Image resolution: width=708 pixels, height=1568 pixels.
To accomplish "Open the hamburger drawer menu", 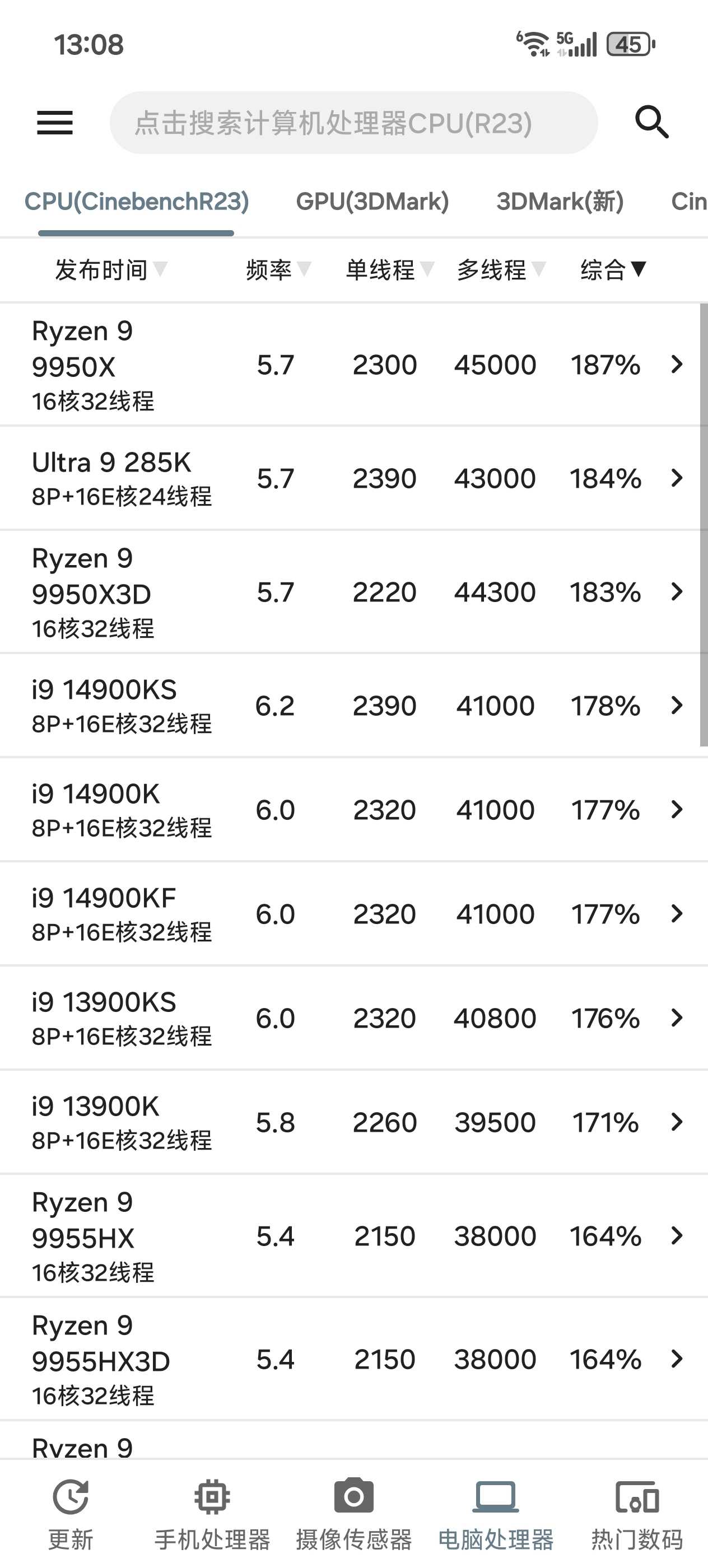I will pos(55,123).
